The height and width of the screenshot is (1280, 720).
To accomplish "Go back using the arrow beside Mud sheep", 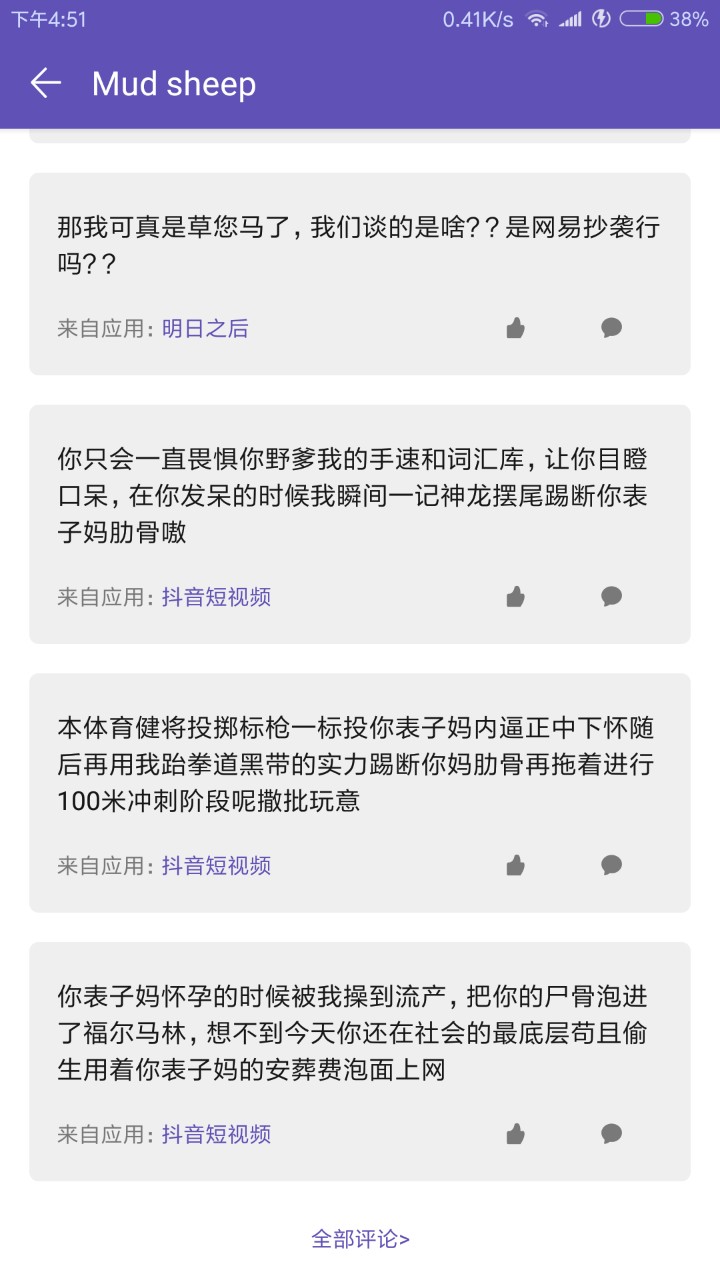I will click(46, 84).
